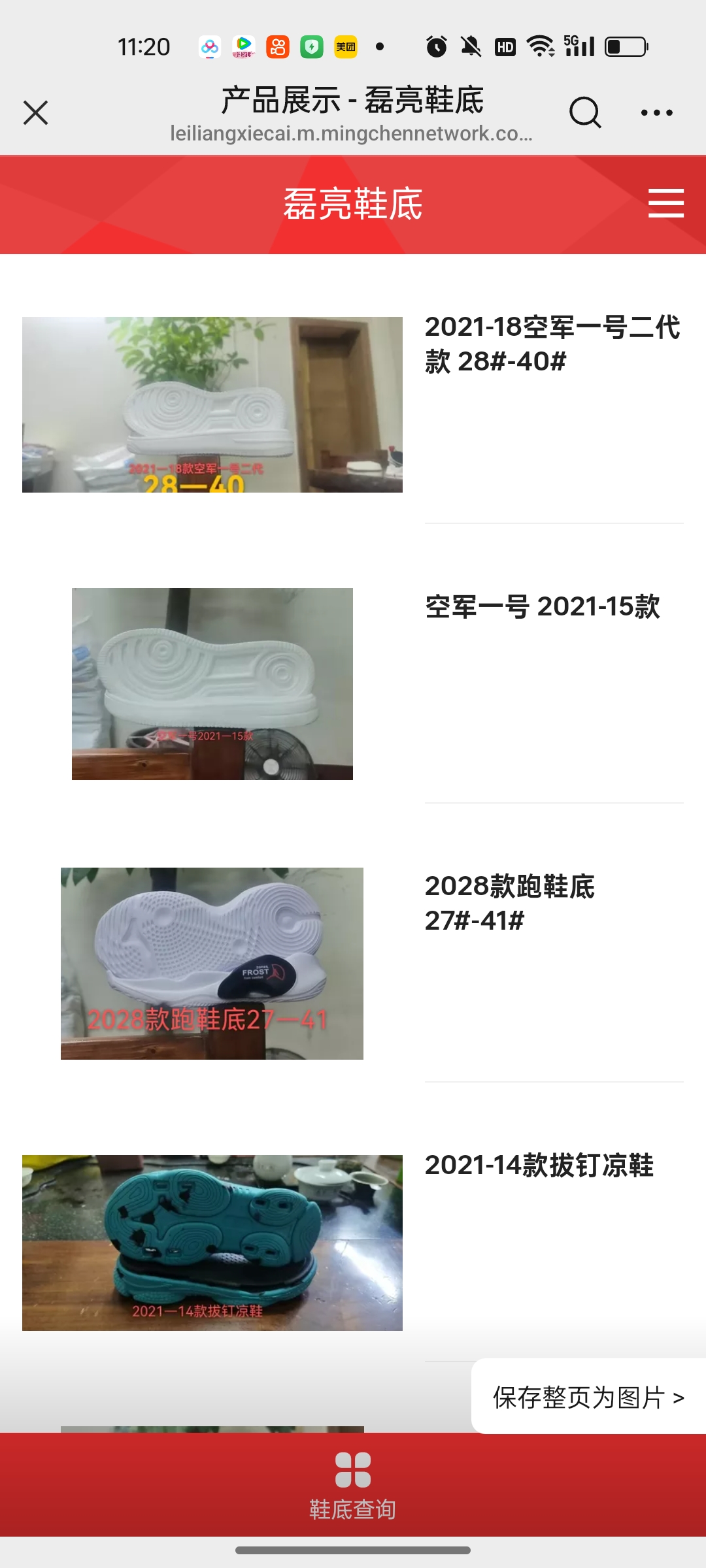This screenshot has height=1568, width=706.
Task: Close the web page with the X
Action: click(36, 112)
